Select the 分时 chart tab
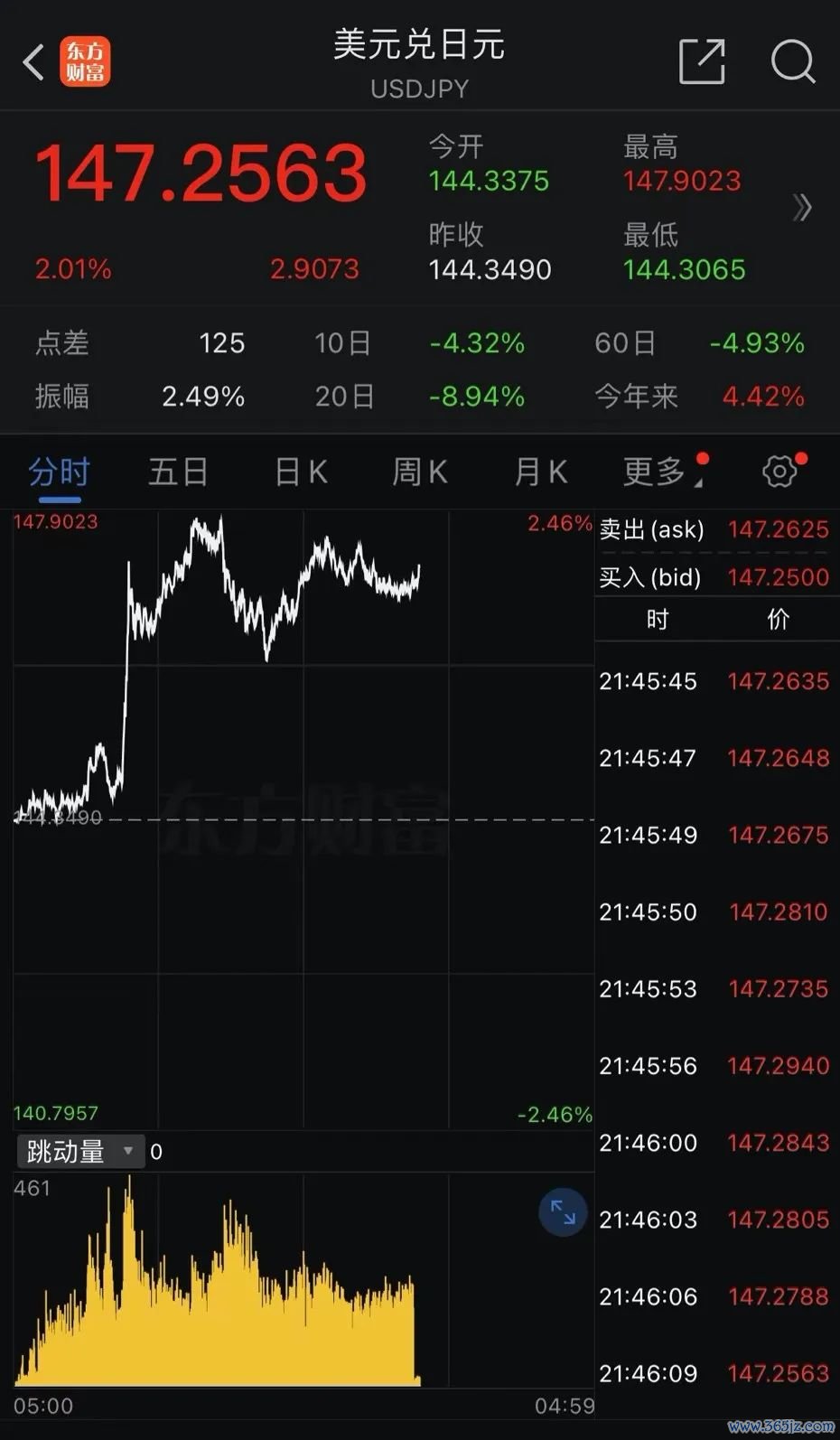840x1440 pixels. [59, 472]
